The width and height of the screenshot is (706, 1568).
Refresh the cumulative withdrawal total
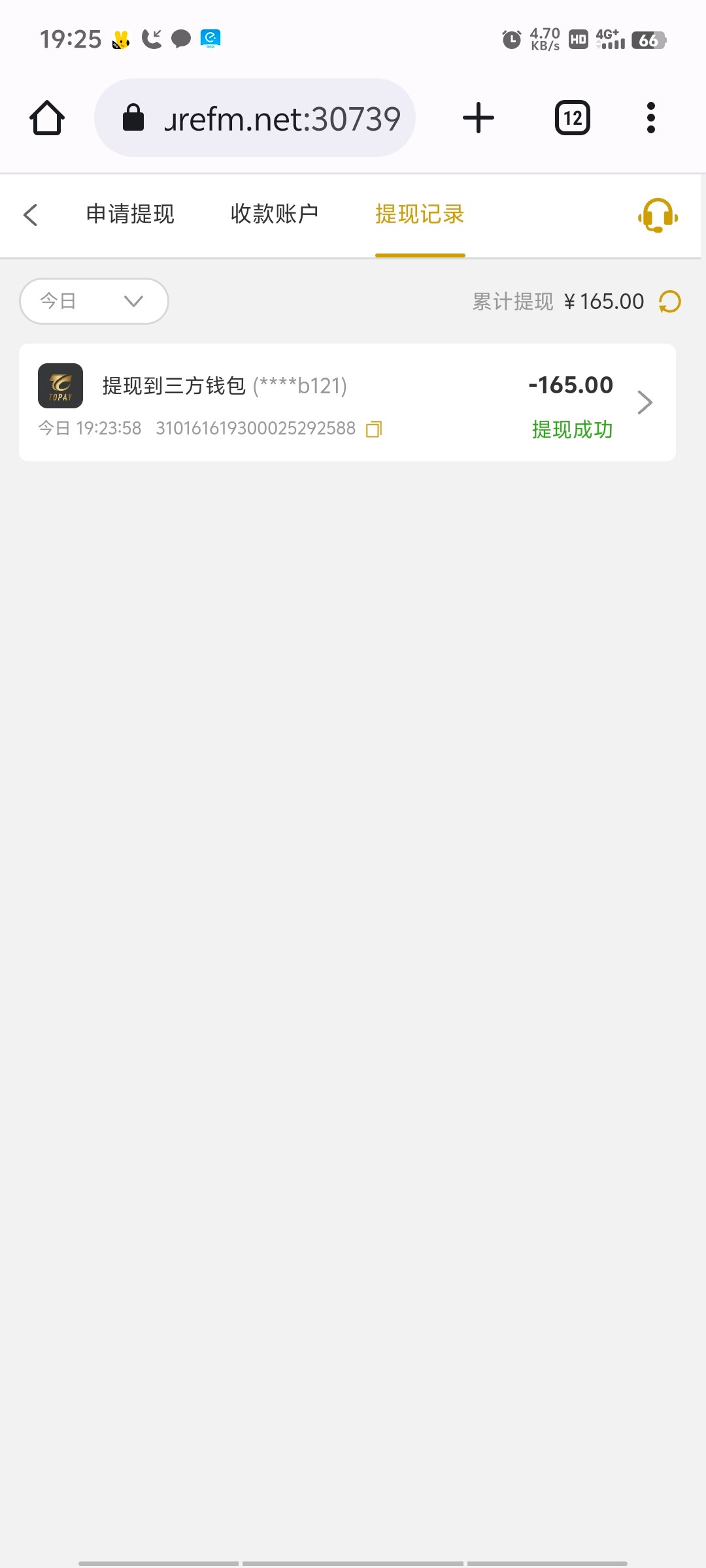pos(669,302)
